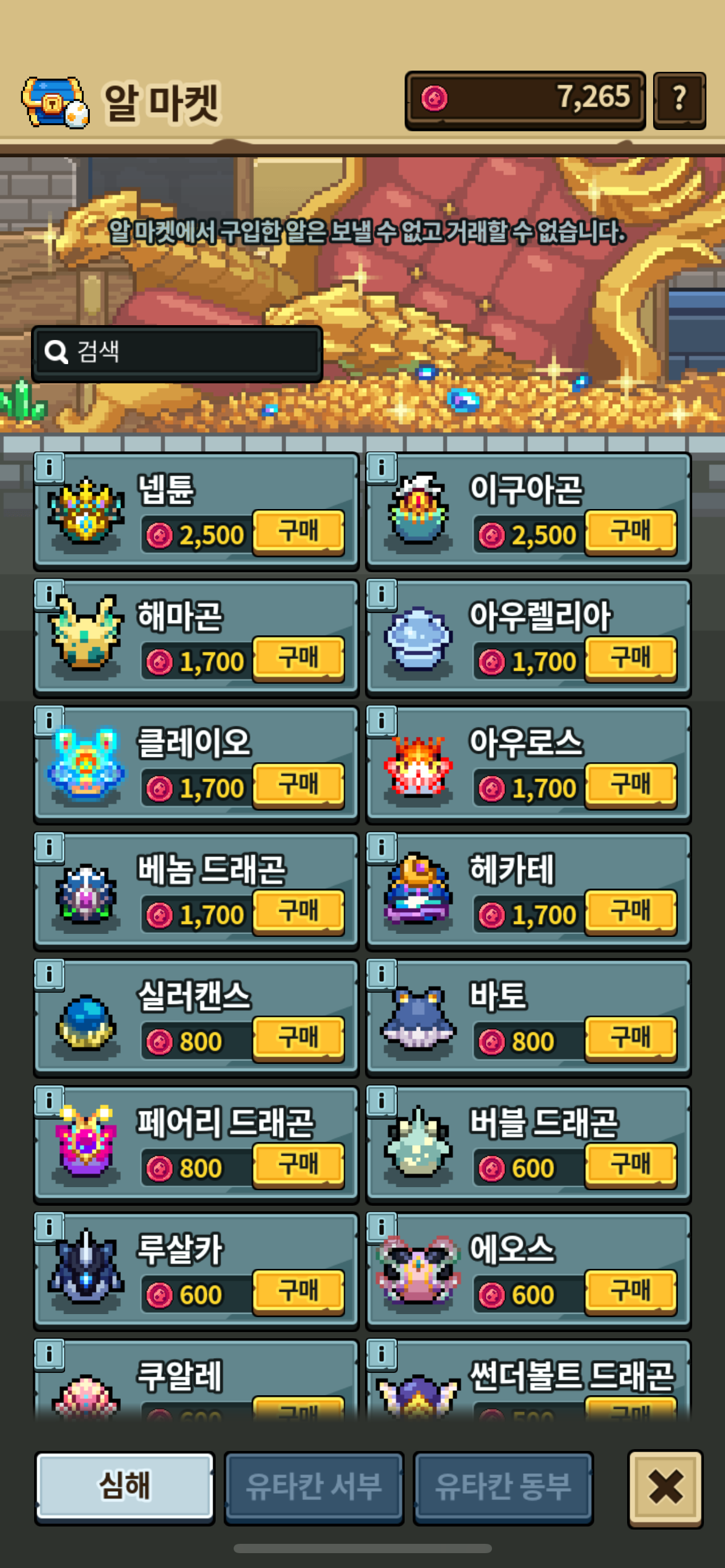Buy the 이구아곤 egg
The width and height of the screenshot is (725, 1568).
[x=630, y=532]
